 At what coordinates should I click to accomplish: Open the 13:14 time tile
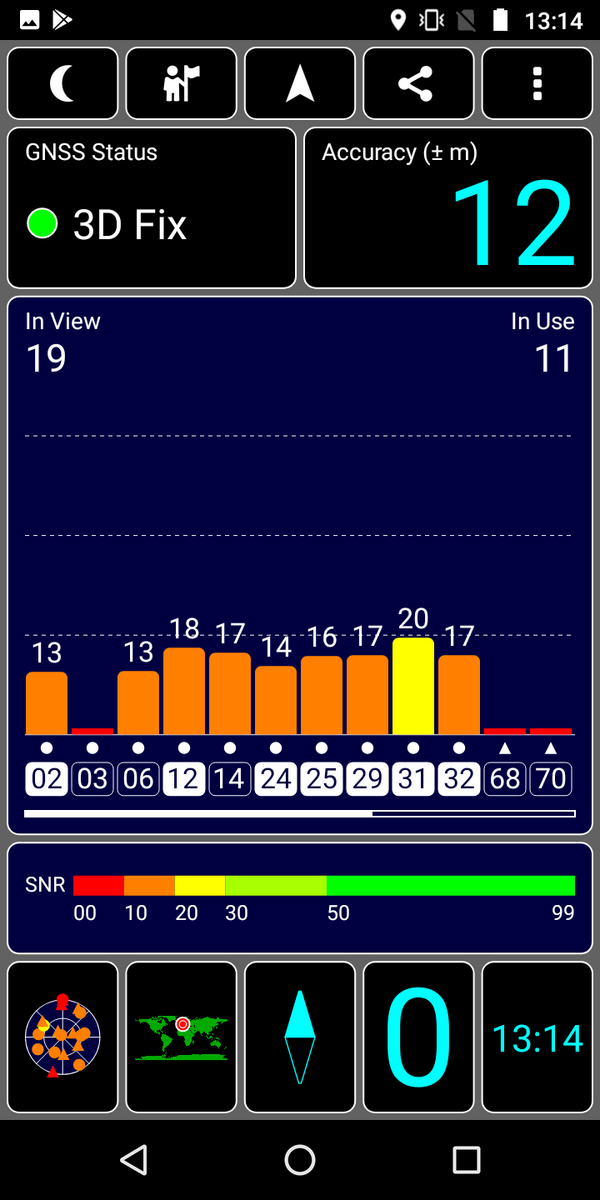[x=537, y=1038]
